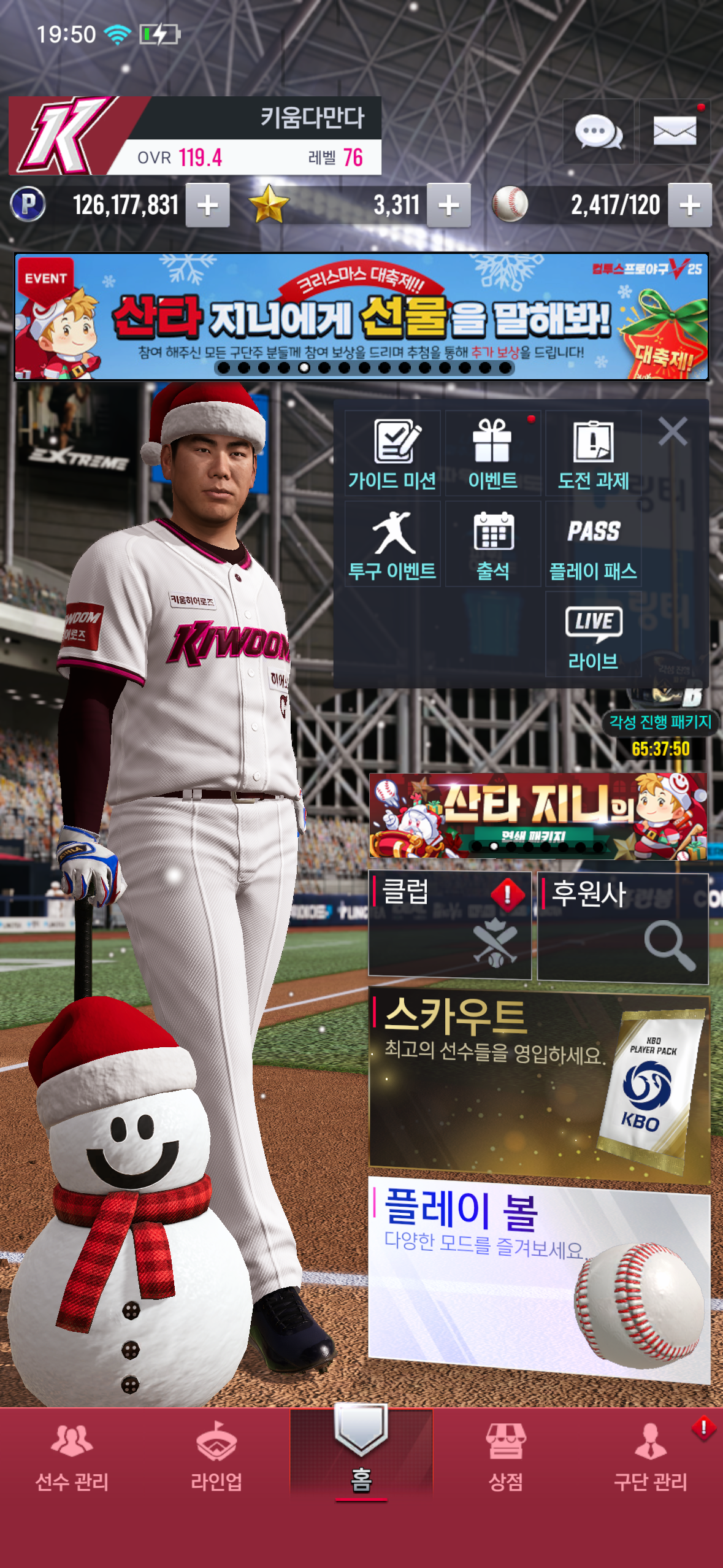The image size is (723, 1568).
Task: Open the 가이드 미션 menu
Action: point(392,454)
